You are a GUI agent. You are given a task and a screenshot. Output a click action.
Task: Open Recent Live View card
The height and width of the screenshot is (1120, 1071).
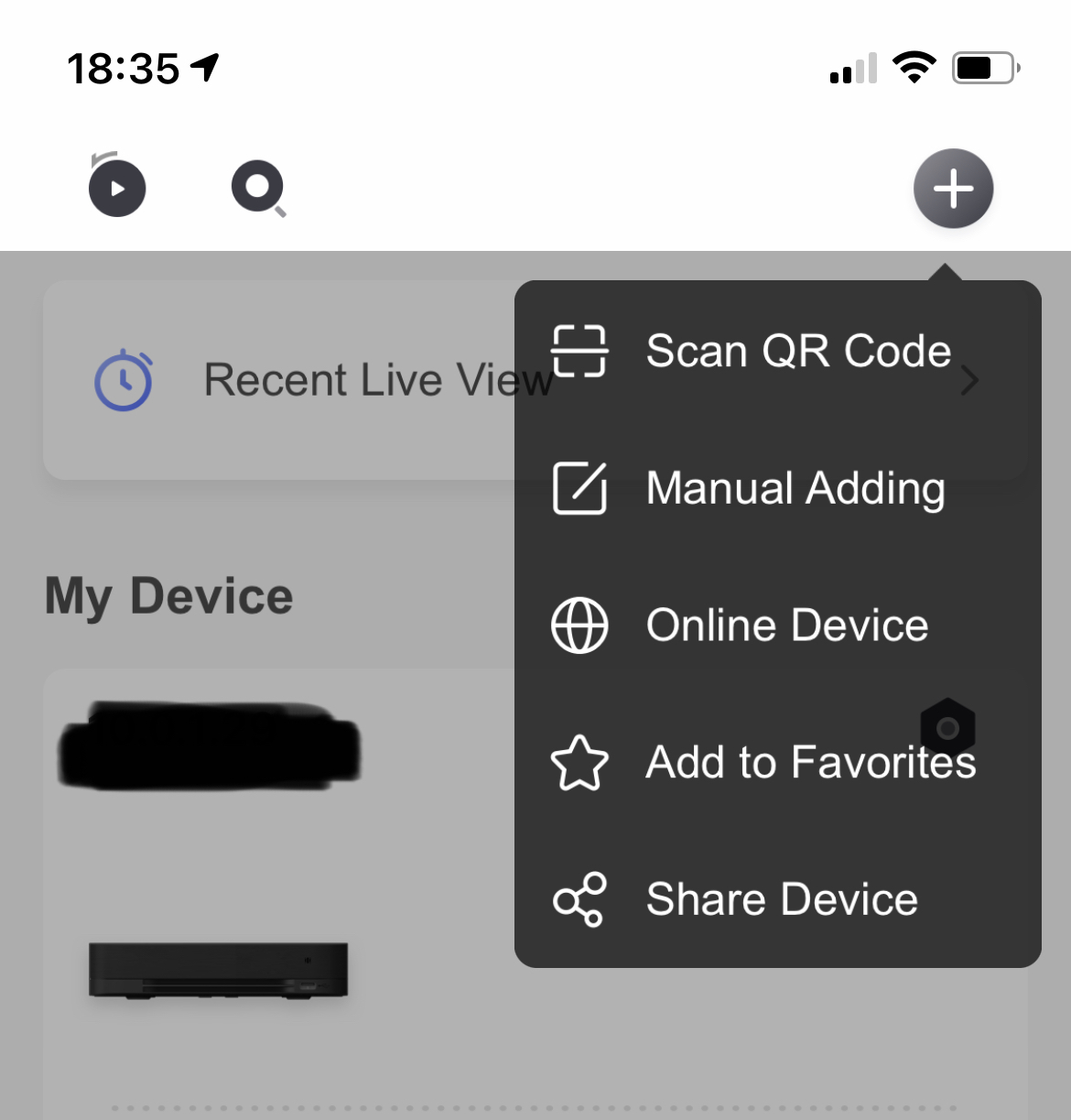[x=275, y=380]
